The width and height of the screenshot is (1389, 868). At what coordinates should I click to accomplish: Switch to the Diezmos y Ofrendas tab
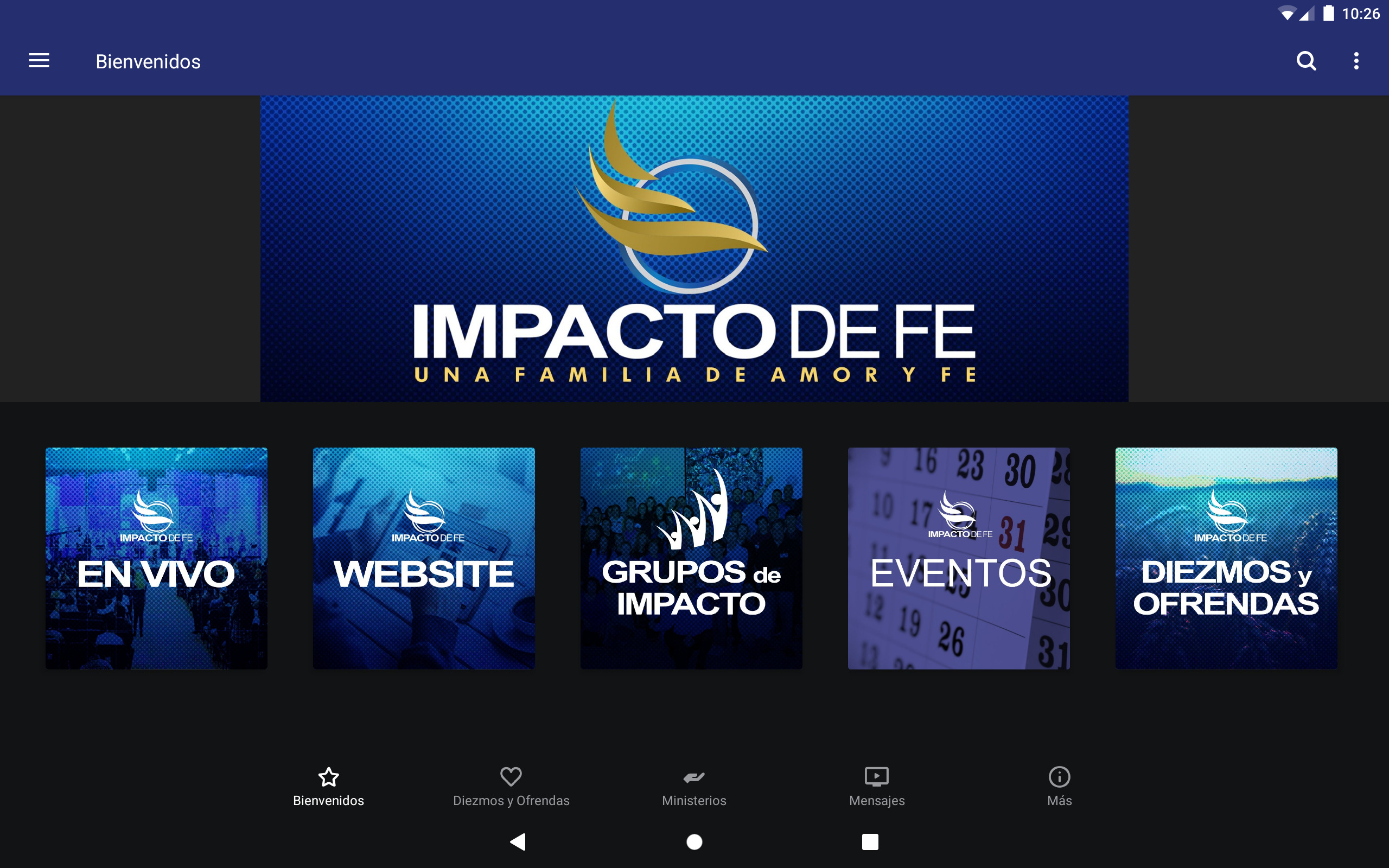[511, 787]
